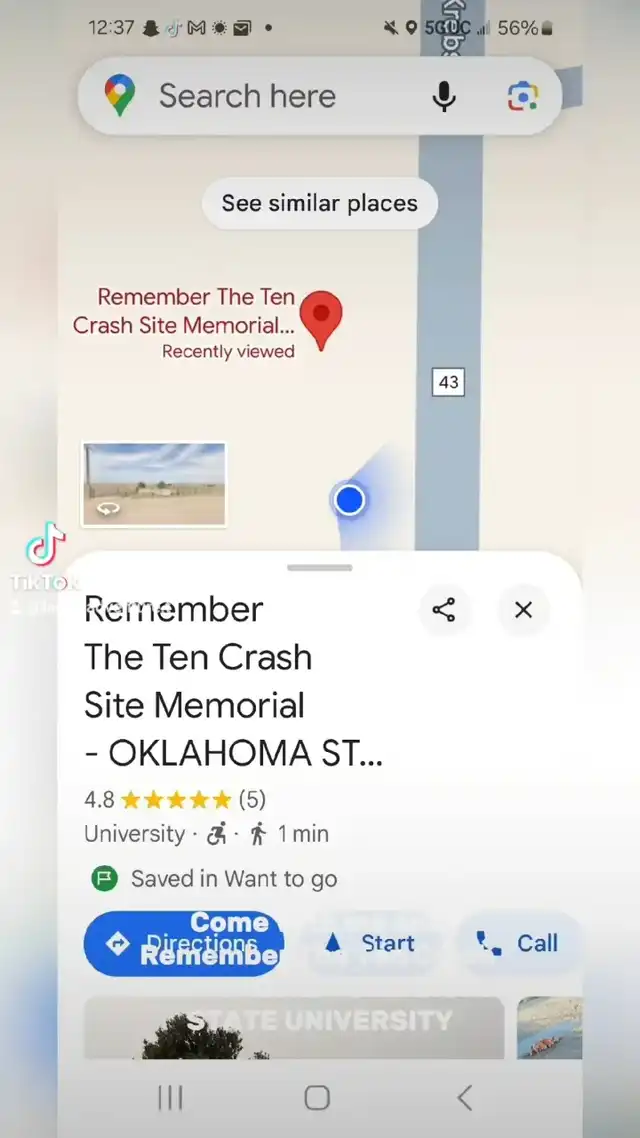Open the Oklahoma State University memorial photo

[294, 1027]
